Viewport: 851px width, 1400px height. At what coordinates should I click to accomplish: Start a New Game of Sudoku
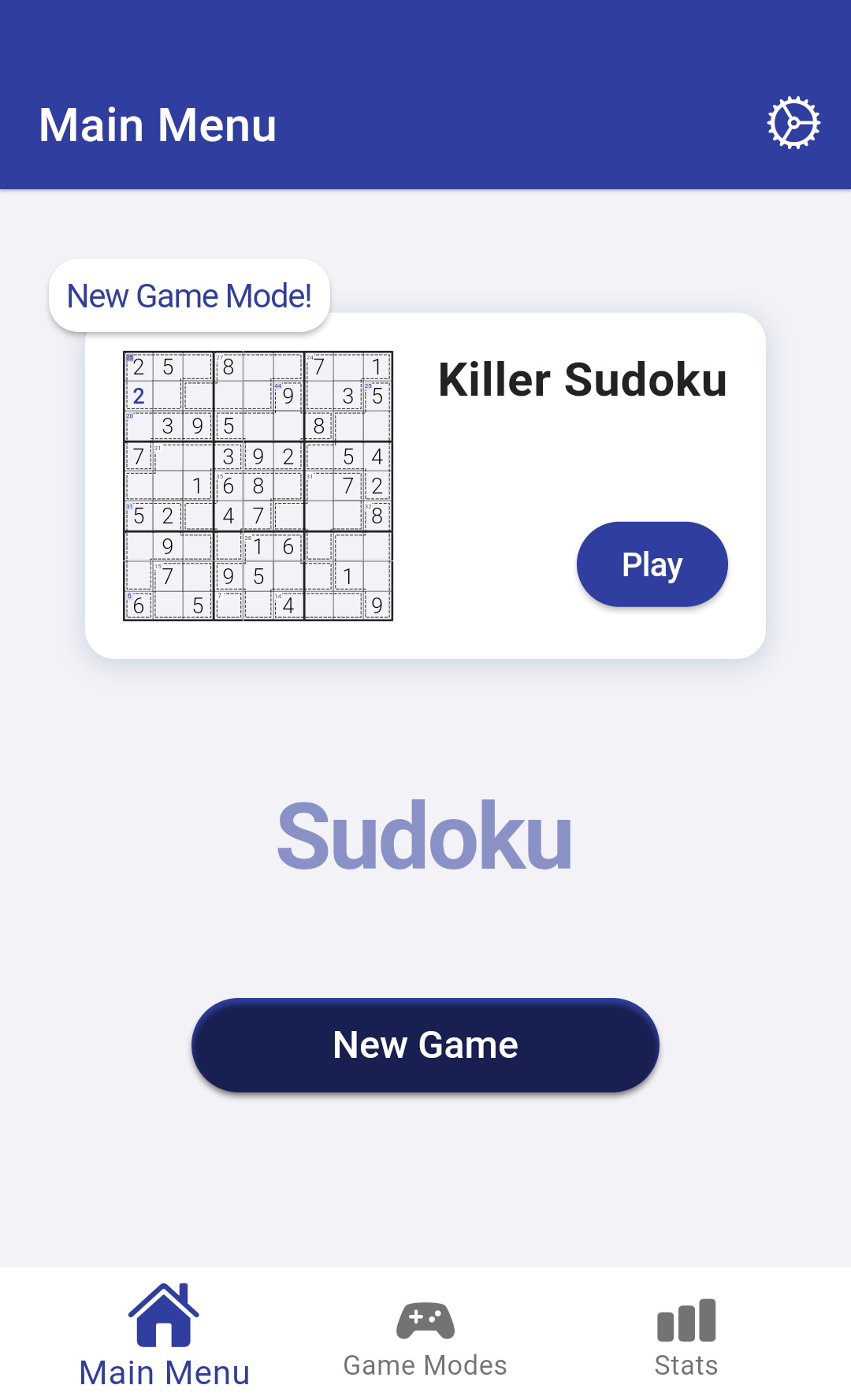pos(425,1045)
